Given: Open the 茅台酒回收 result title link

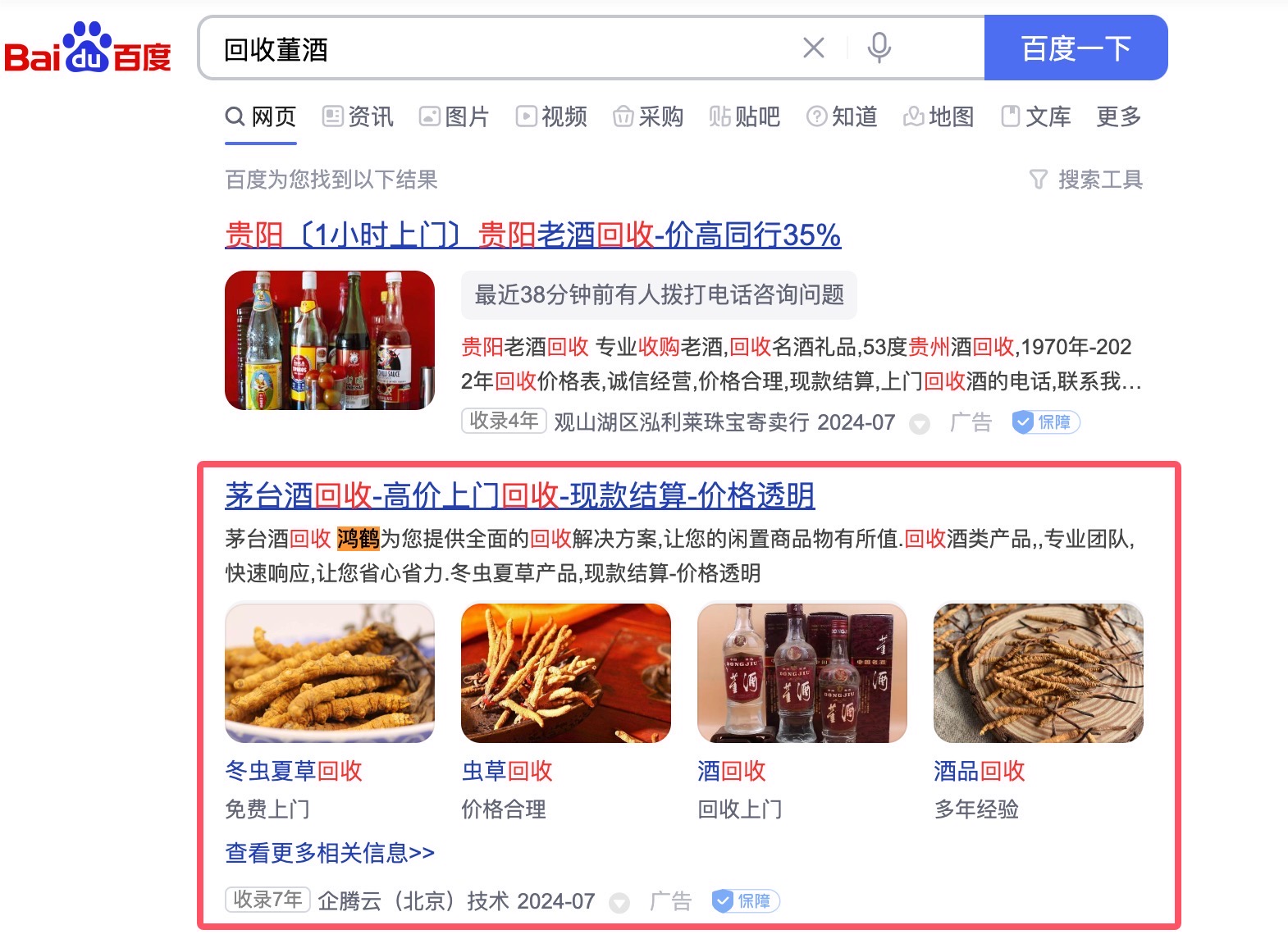Looking at the screenshot, I should pyautogui.click(x=519, y=495).
